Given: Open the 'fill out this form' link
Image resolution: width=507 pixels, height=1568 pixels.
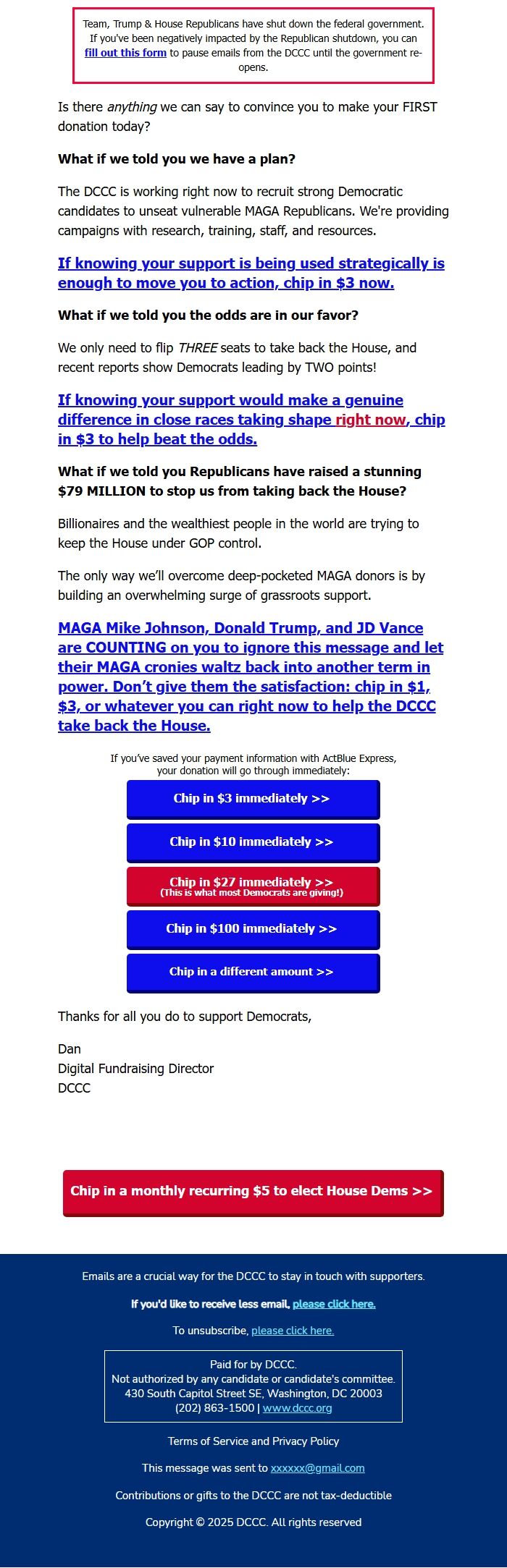Looking at the screenshot, I should tap(125, 53).
